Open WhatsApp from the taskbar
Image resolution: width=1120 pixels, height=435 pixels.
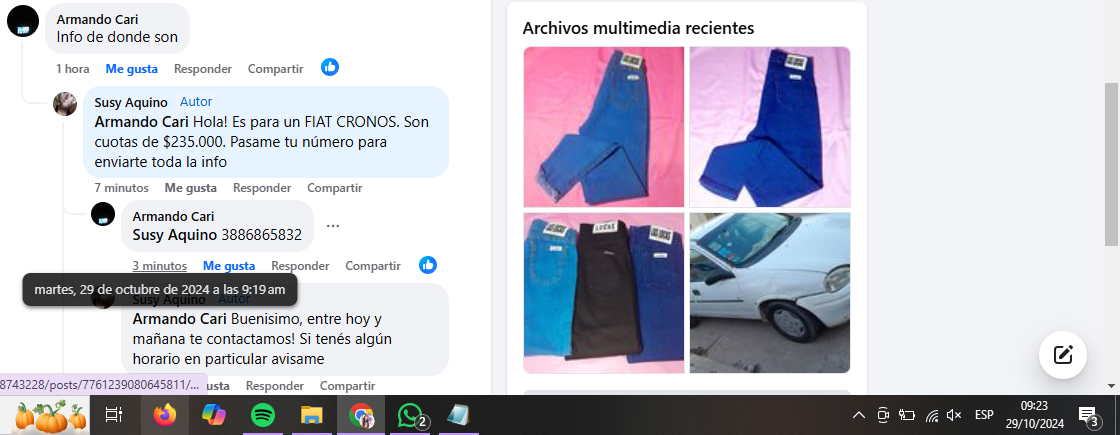(410, 415)
